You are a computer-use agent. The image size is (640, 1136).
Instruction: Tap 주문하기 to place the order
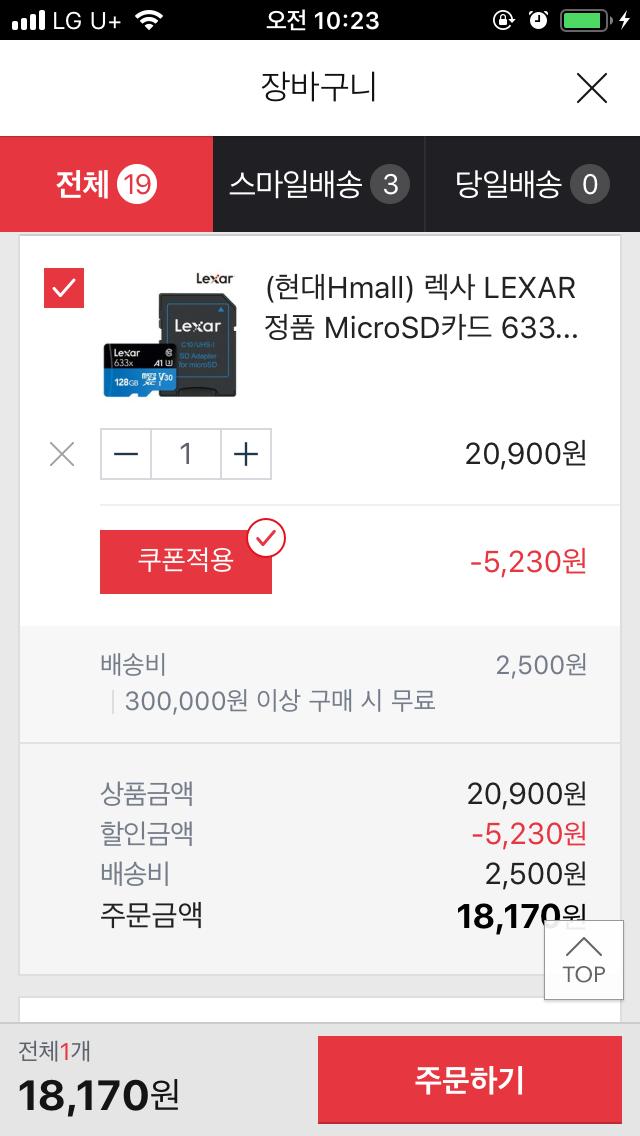click(469, 1080)
